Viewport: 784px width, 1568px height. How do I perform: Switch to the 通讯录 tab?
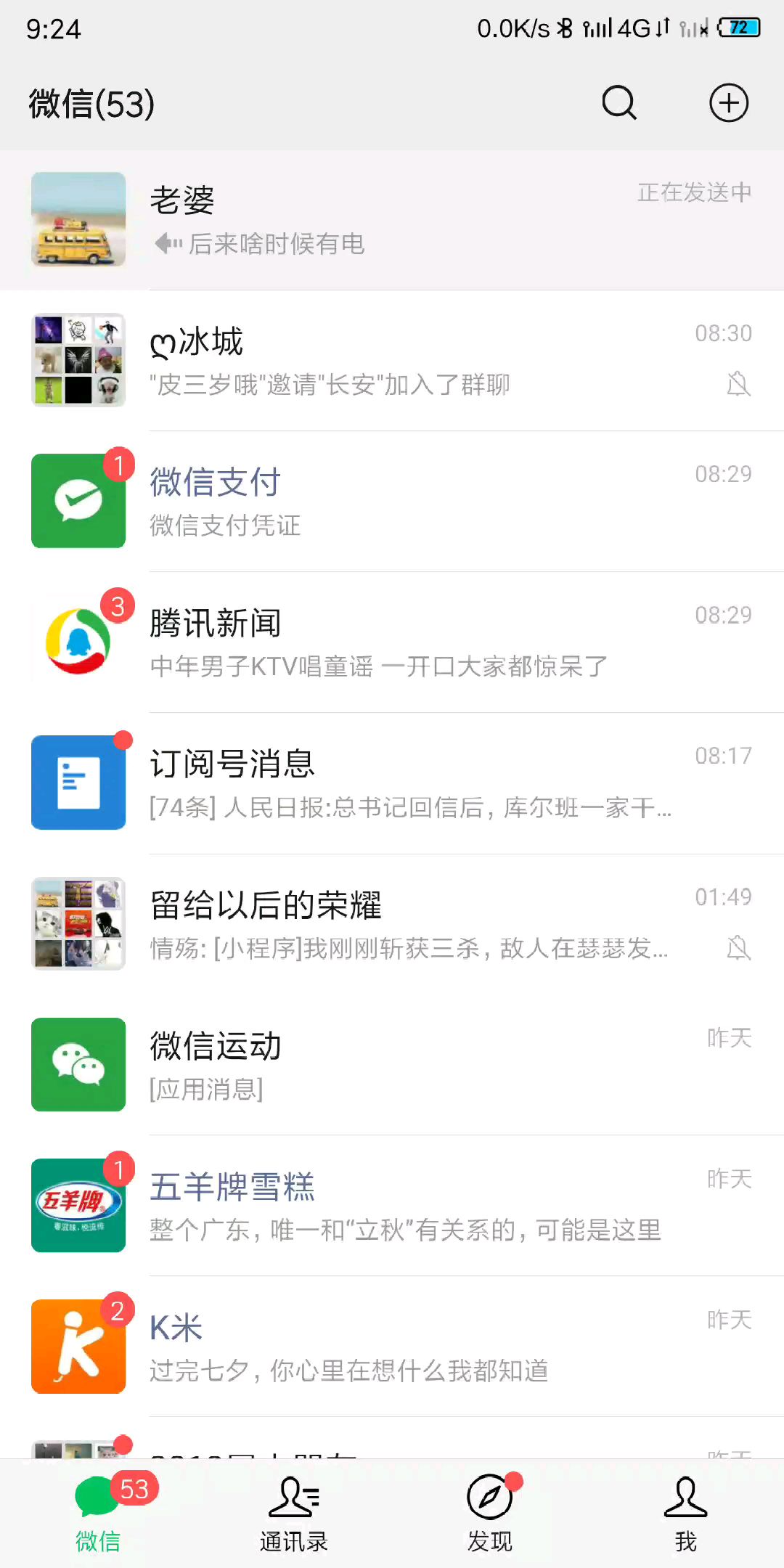294,1514
